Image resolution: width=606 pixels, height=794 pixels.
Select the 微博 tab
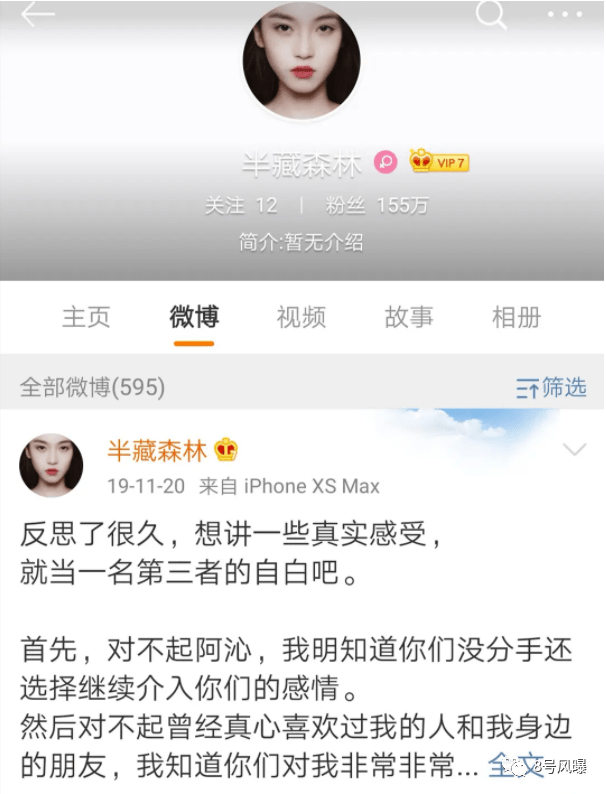[194, 318]
